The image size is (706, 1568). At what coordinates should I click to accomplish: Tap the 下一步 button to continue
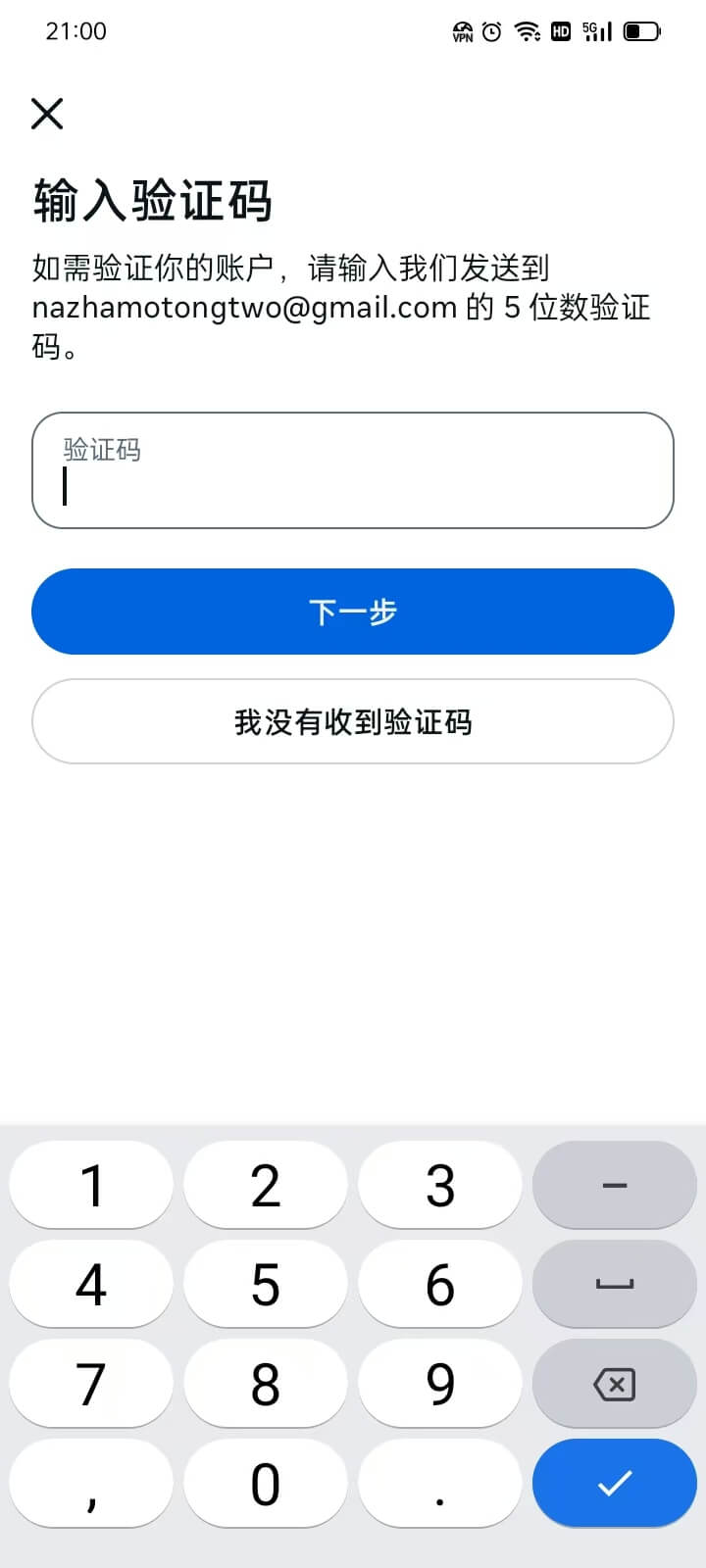tap(353, 611)
